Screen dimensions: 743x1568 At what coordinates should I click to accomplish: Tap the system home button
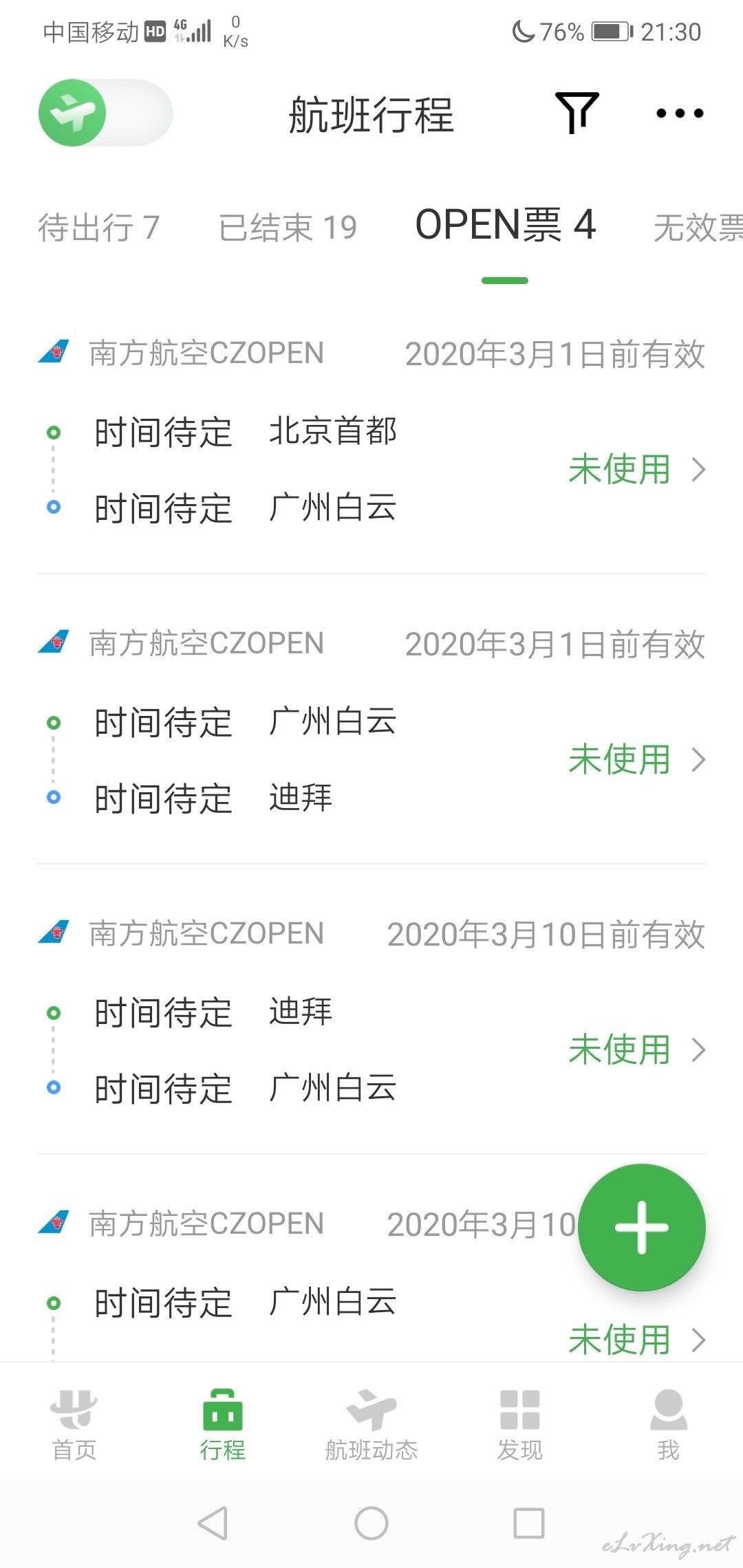(x=371, y=1523)
